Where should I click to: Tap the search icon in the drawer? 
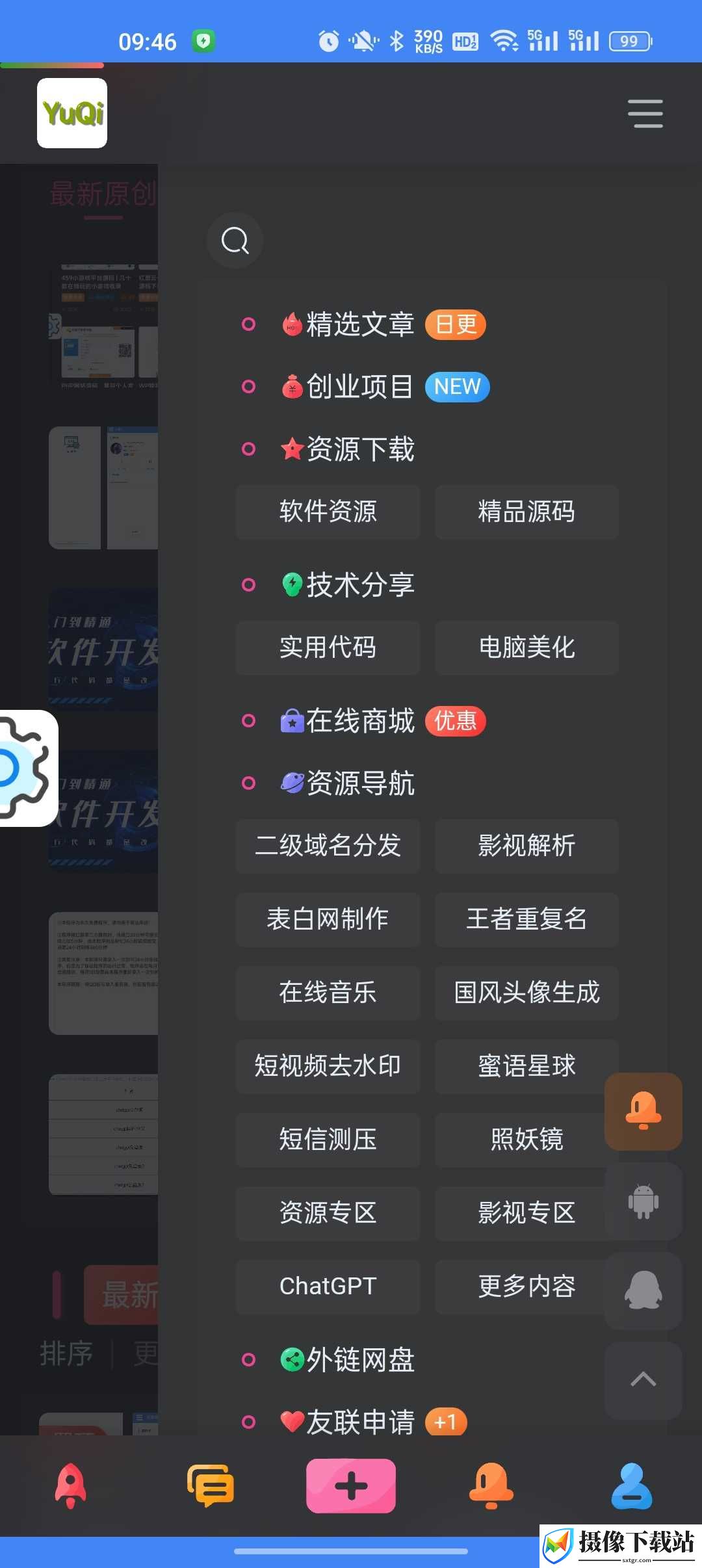point(235,241)
